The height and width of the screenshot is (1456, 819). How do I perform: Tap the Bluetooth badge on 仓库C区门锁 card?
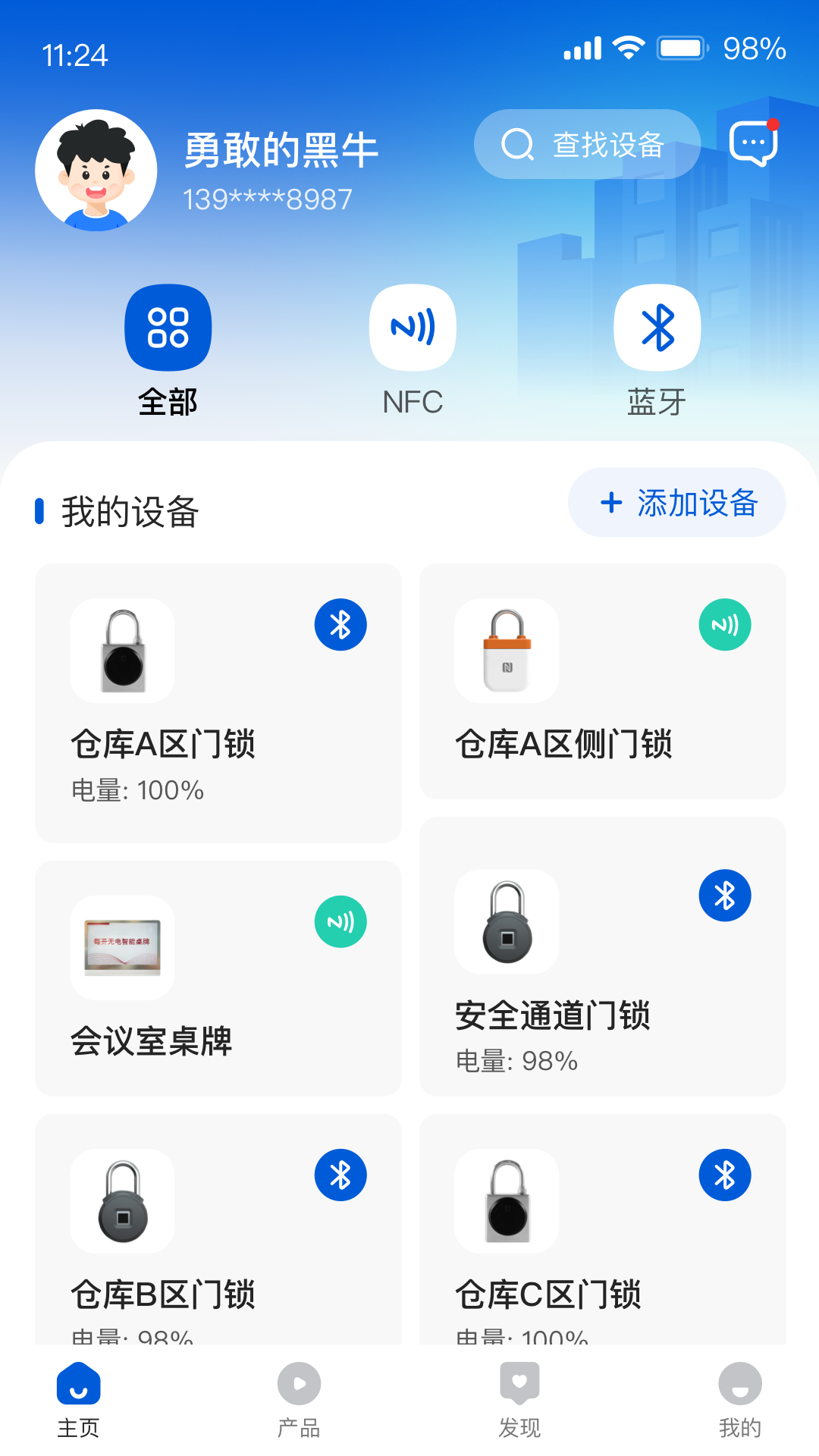[724, 1173]
